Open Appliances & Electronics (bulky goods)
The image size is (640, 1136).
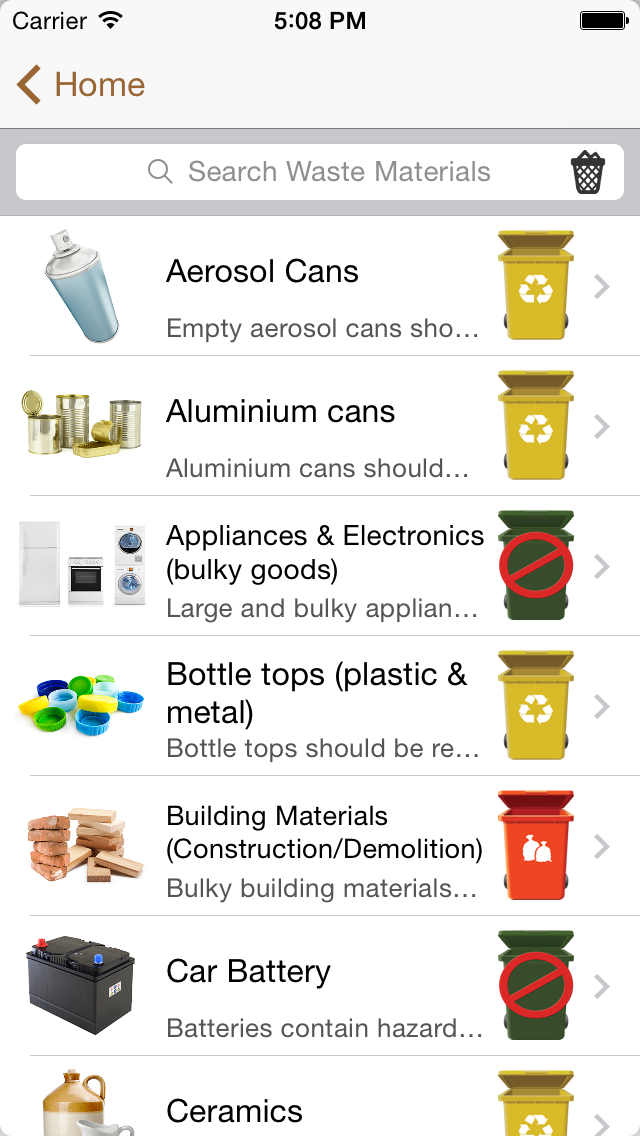coord(320,567)
